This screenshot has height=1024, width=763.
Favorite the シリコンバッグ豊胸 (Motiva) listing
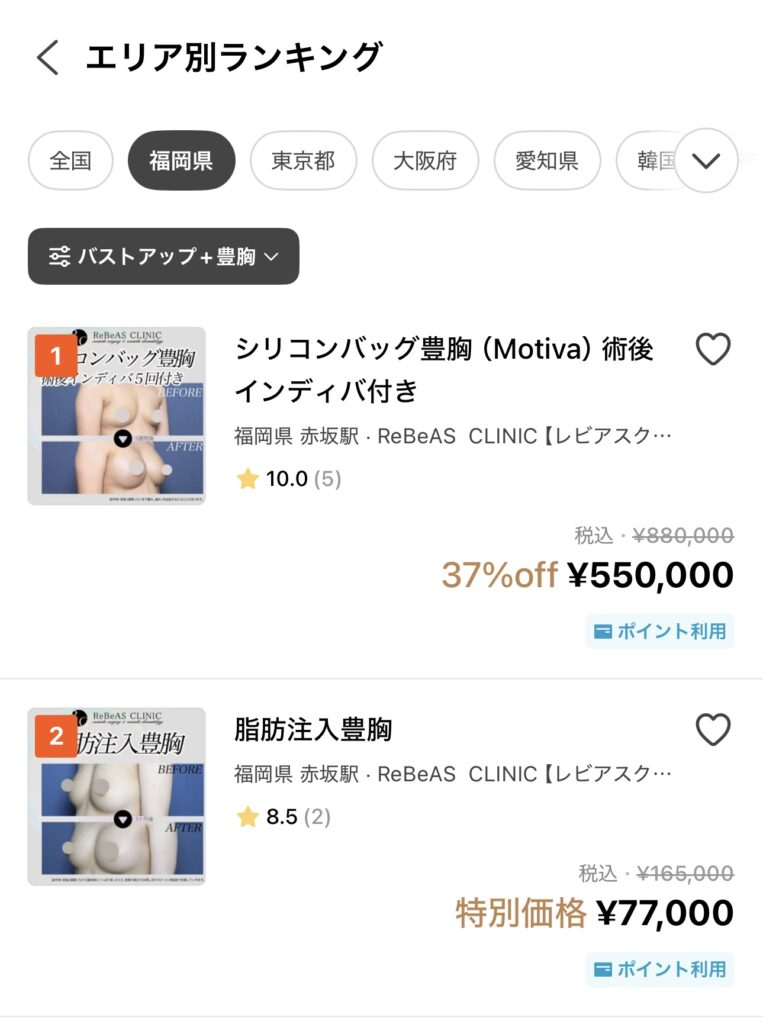(x=713, y=349)
